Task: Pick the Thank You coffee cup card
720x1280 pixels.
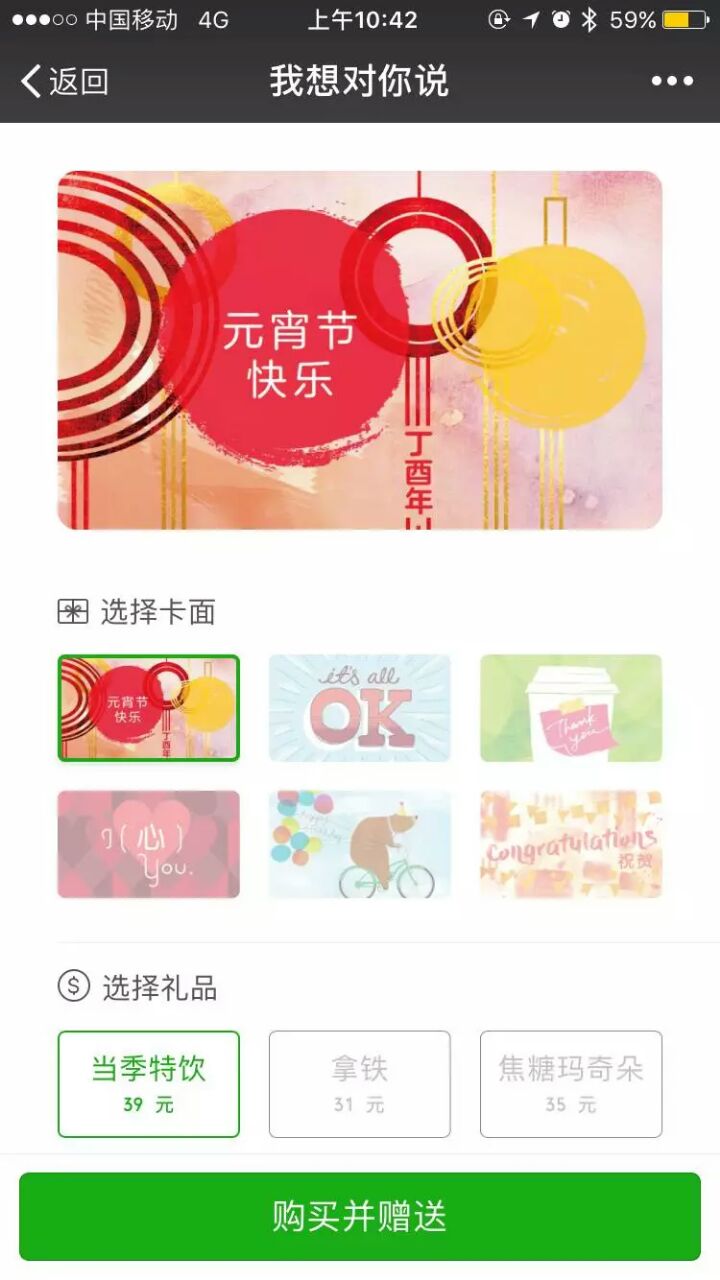Action: click(570, 708)
